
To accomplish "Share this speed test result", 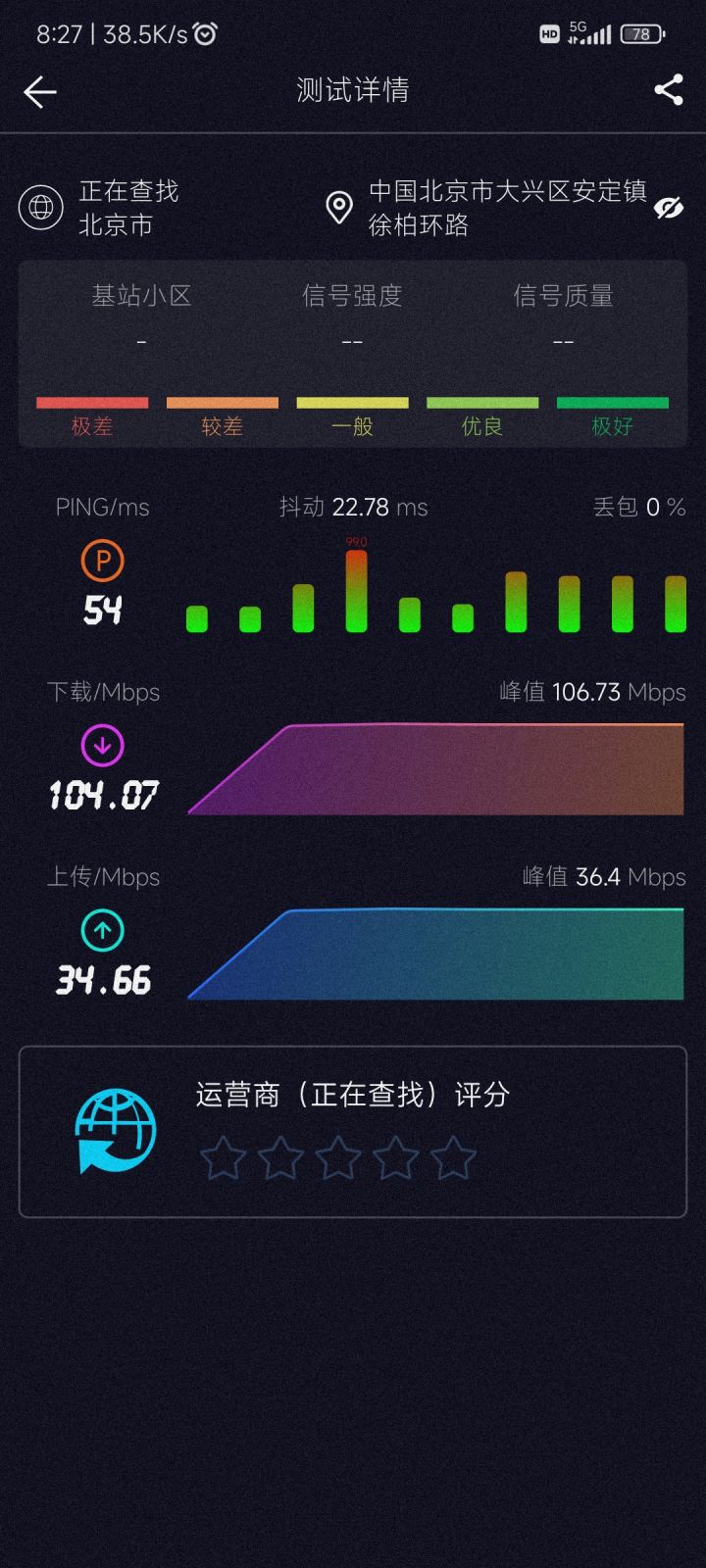I will 669,90.
